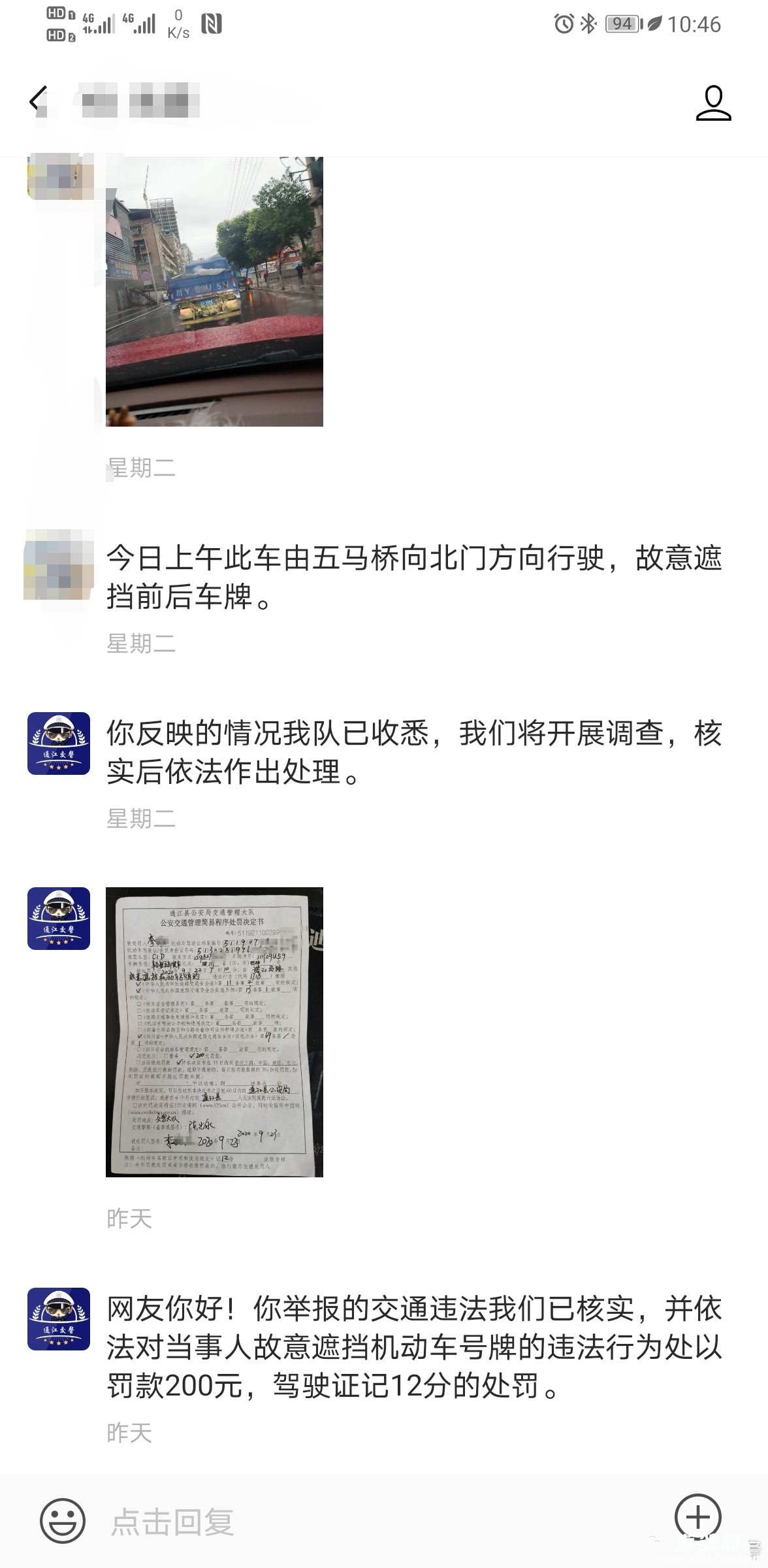Open the plus attachment menu
The width and height of the screenshot is (768, 1568).
click(697, 1517)
